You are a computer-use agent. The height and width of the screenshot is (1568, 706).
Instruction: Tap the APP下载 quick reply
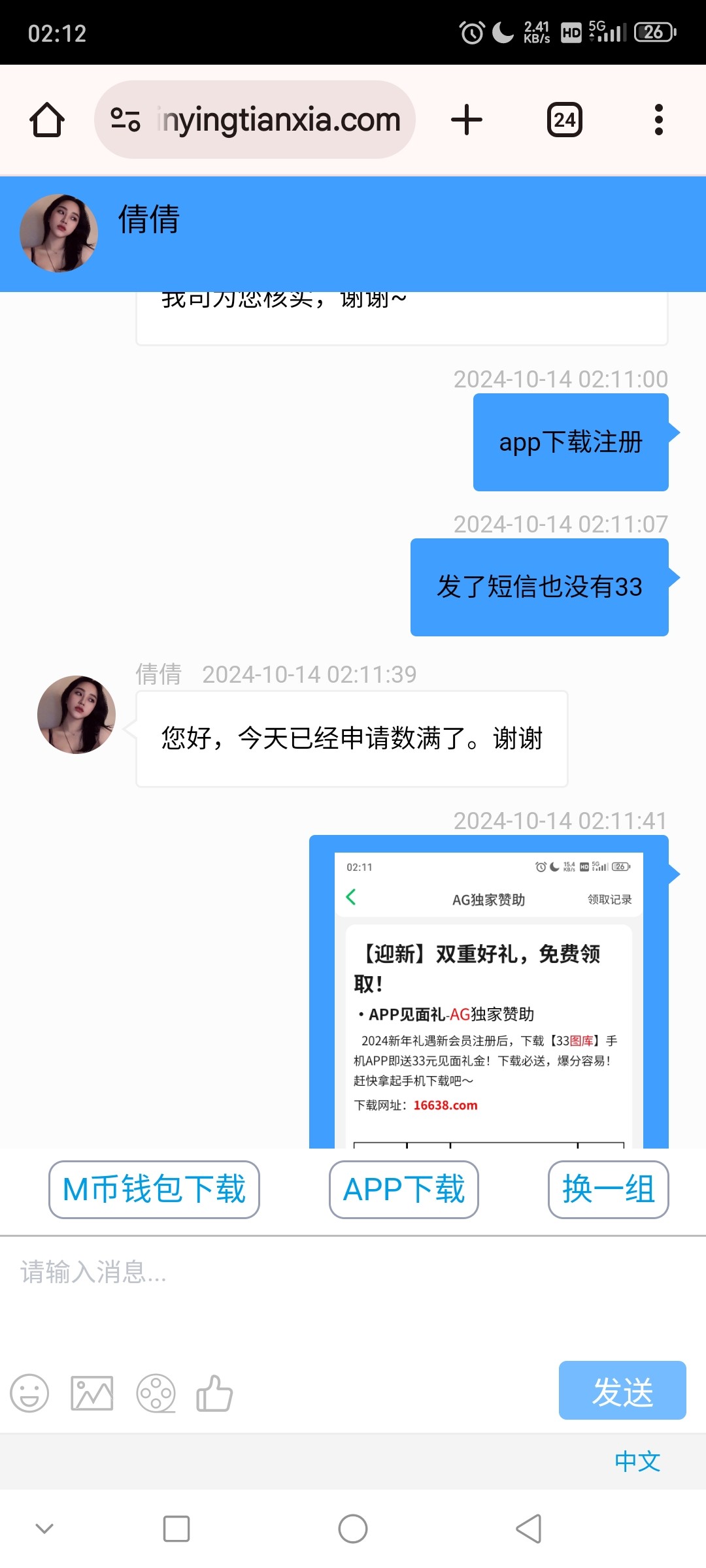(403, 1189)
